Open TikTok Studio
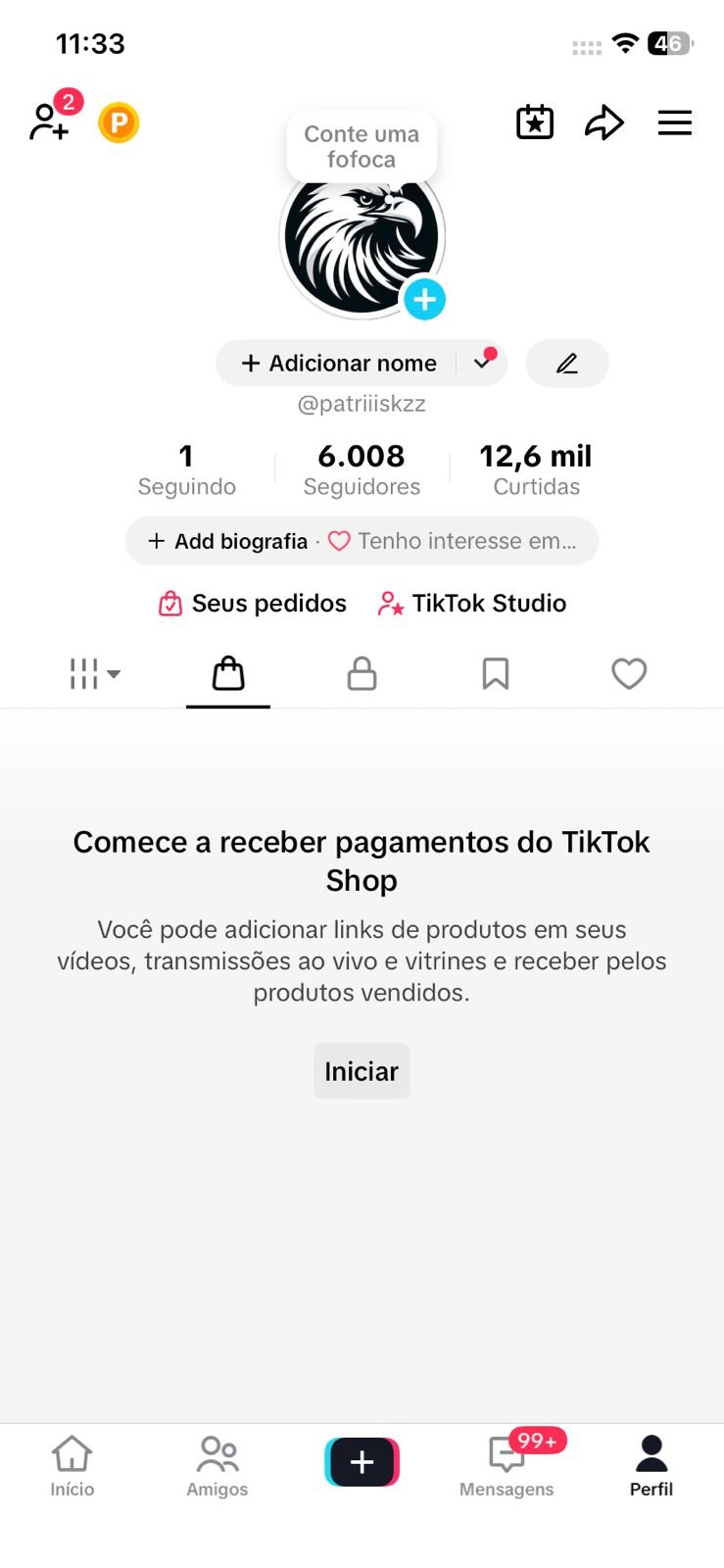724x1568 pixels. point(472,604)
